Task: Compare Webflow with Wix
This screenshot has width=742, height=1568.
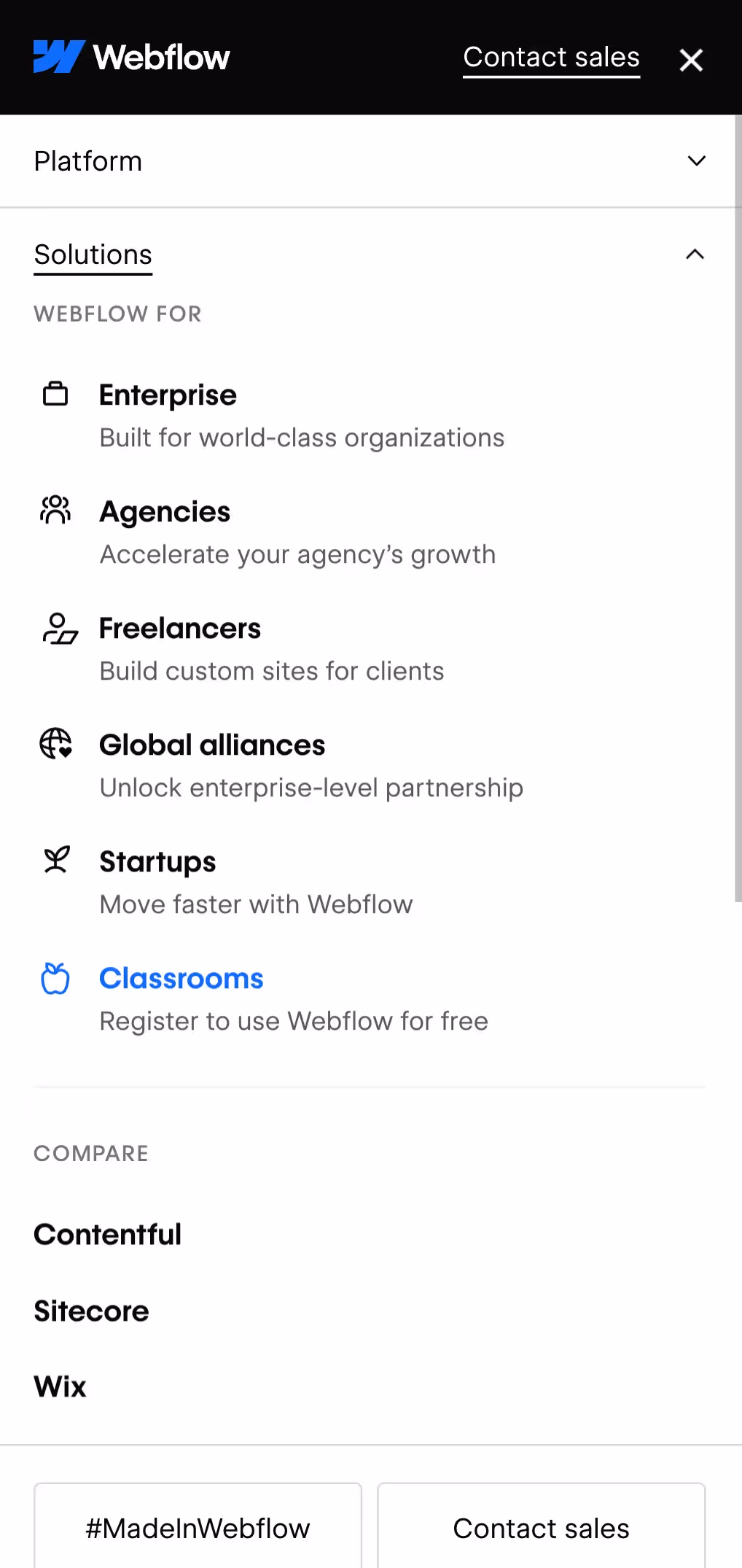Action: tap(60, 1387)
